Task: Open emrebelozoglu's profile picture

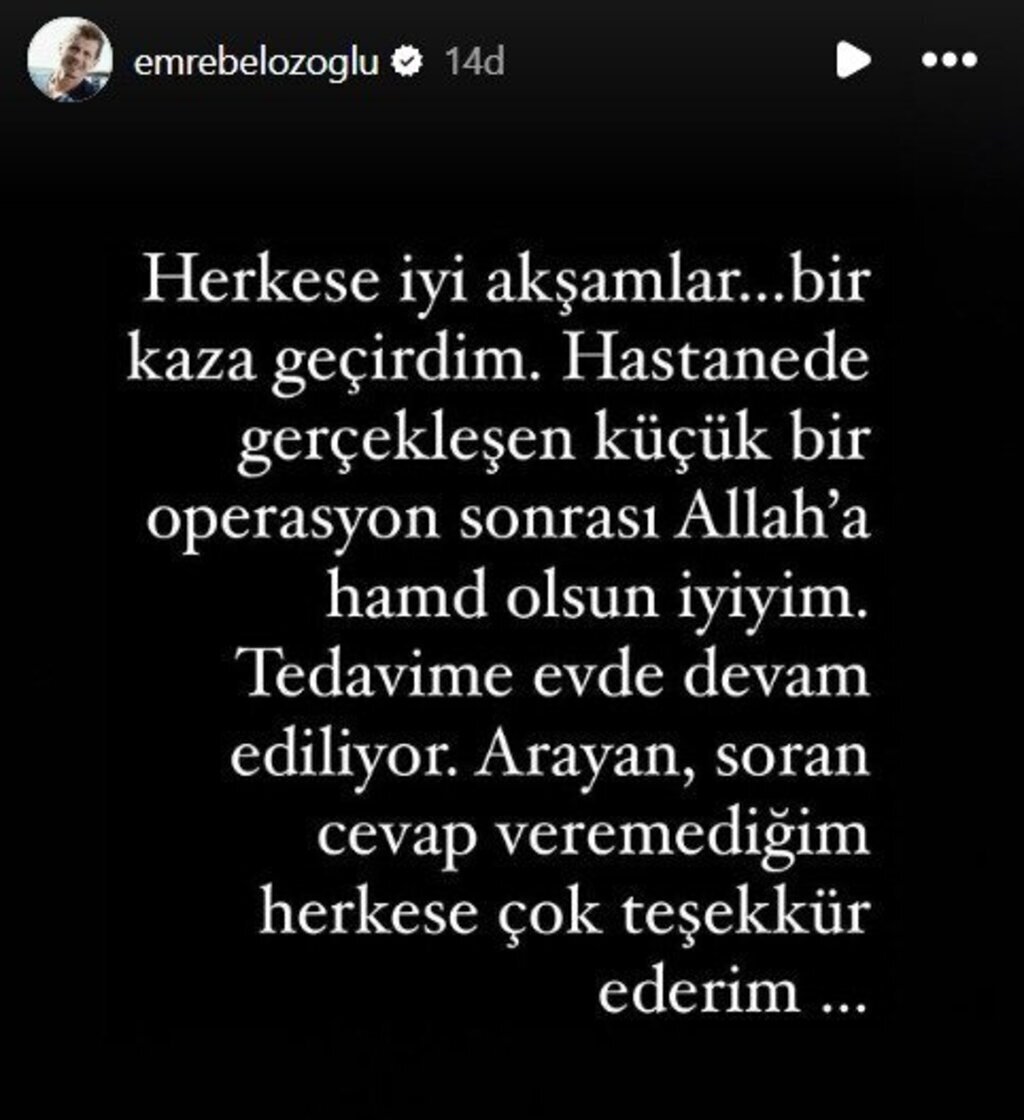Action: tap(69, 60)
